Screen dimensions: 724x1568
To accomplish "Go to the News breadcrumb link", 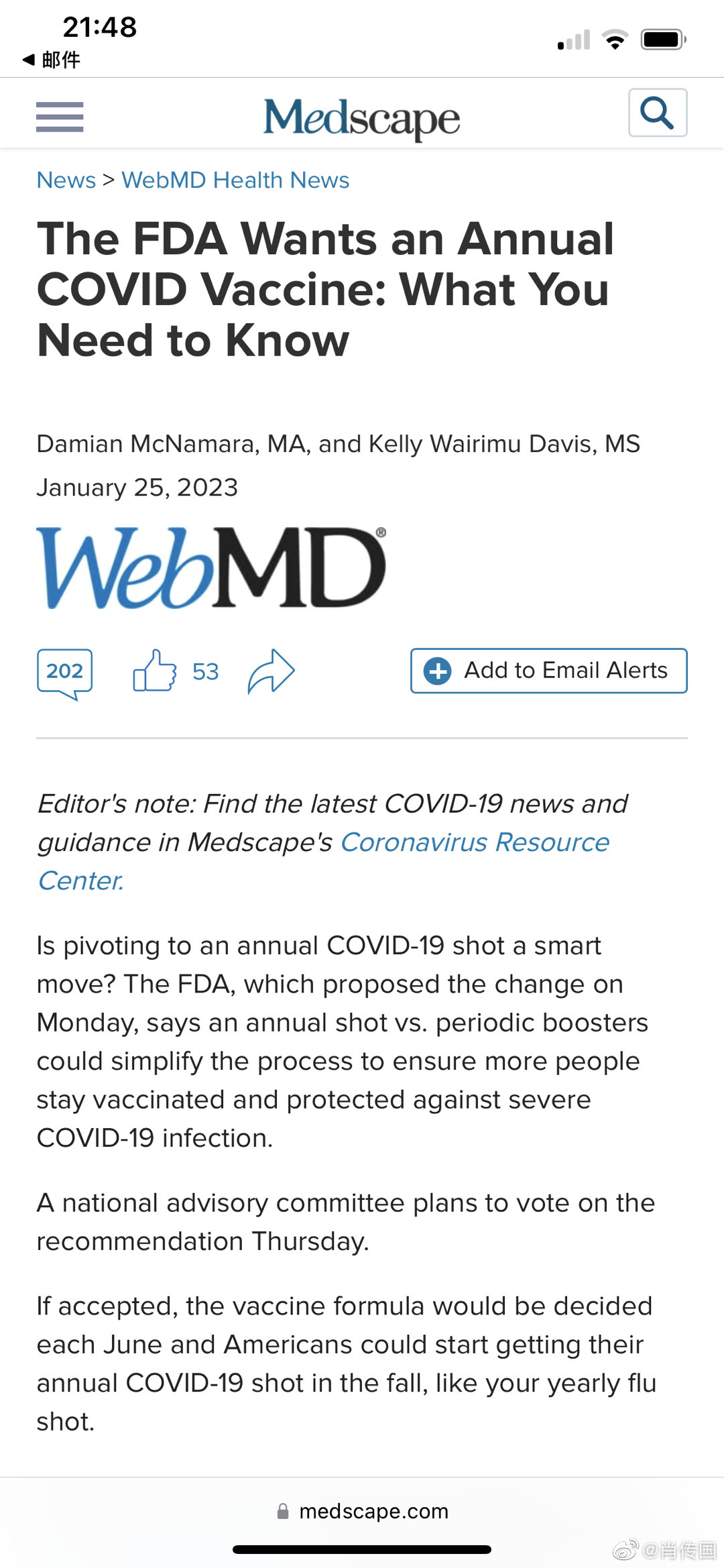I will click(x=66, y=180).
